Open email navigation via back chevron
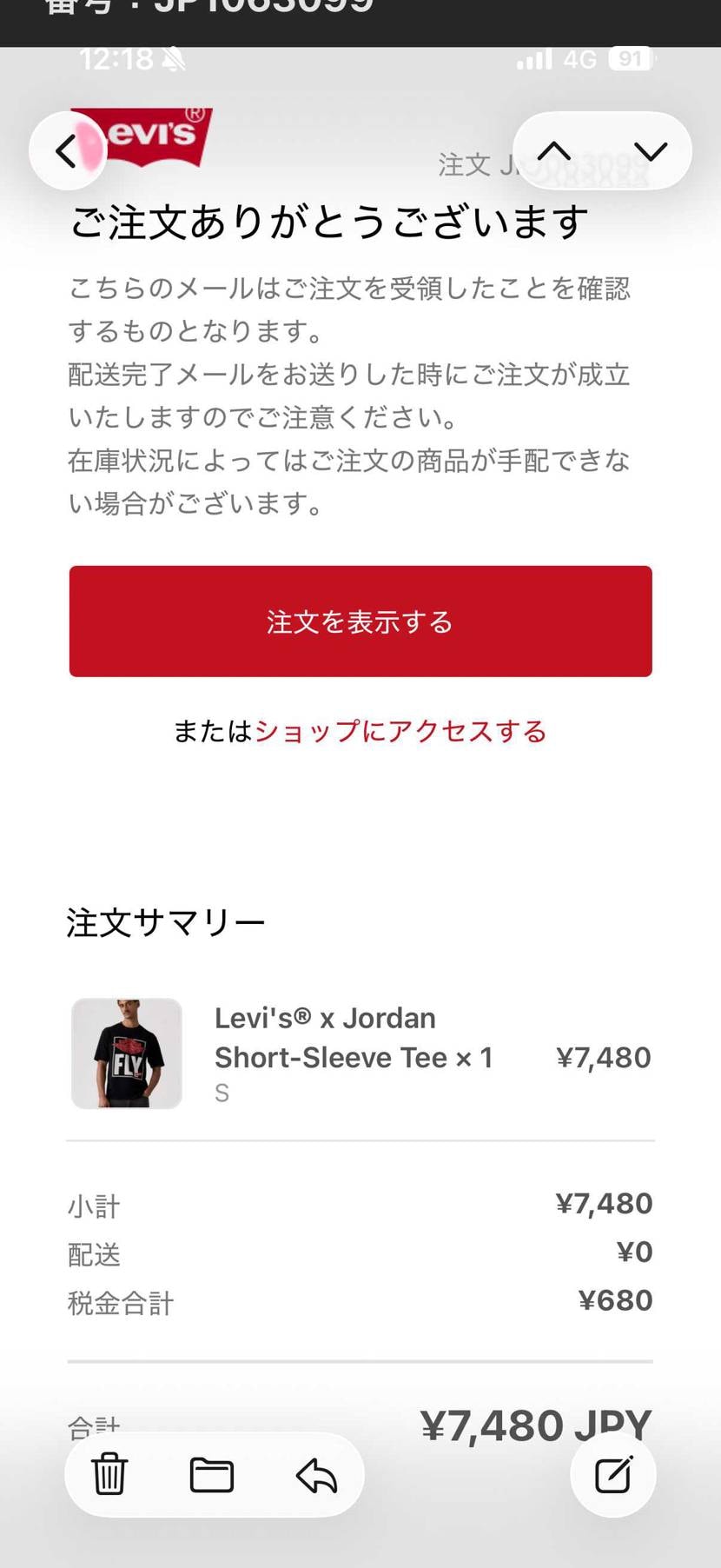Viewport: 721px width, 1568px height. [x=67, y=150]
